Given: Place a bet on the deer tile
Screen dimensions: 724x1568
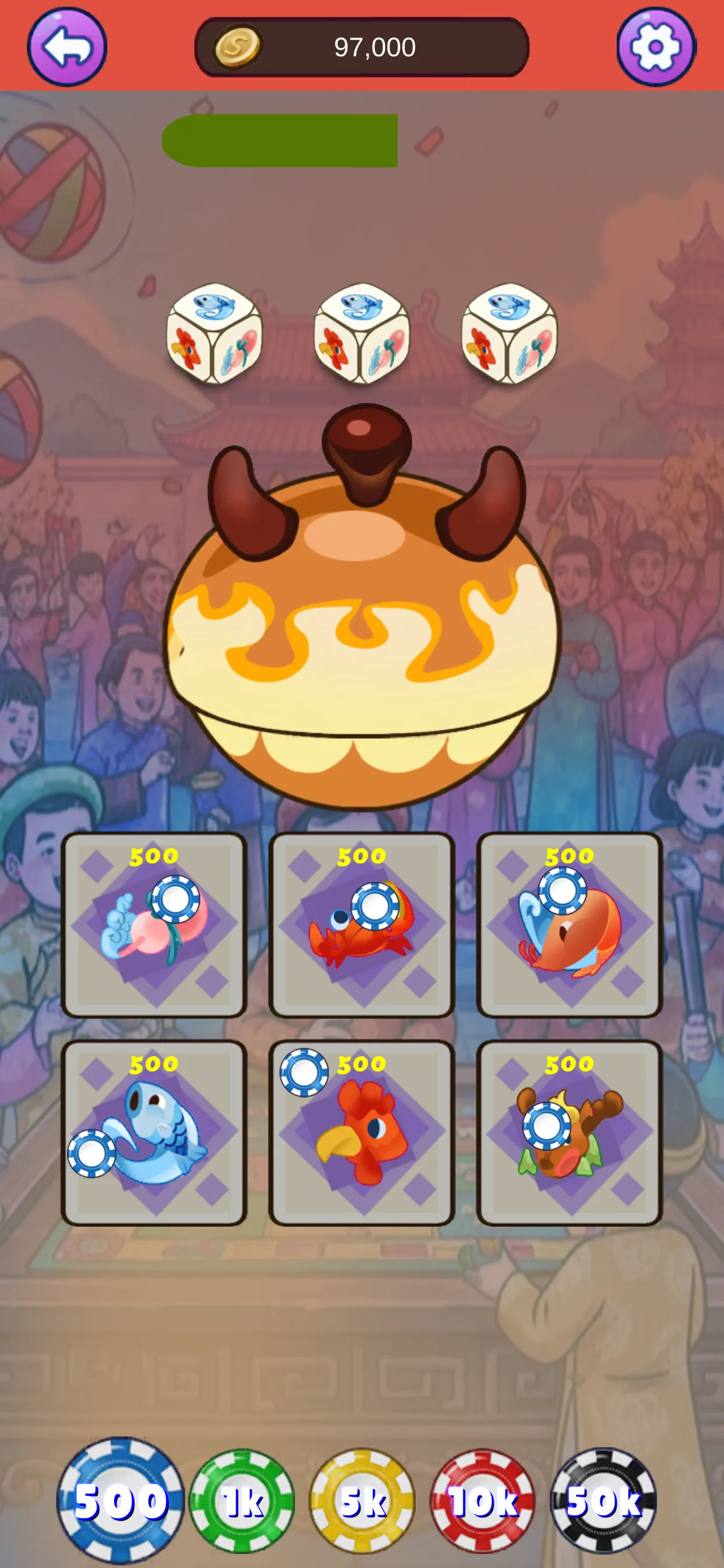Looking at the screenshot, I should 569,1133.
